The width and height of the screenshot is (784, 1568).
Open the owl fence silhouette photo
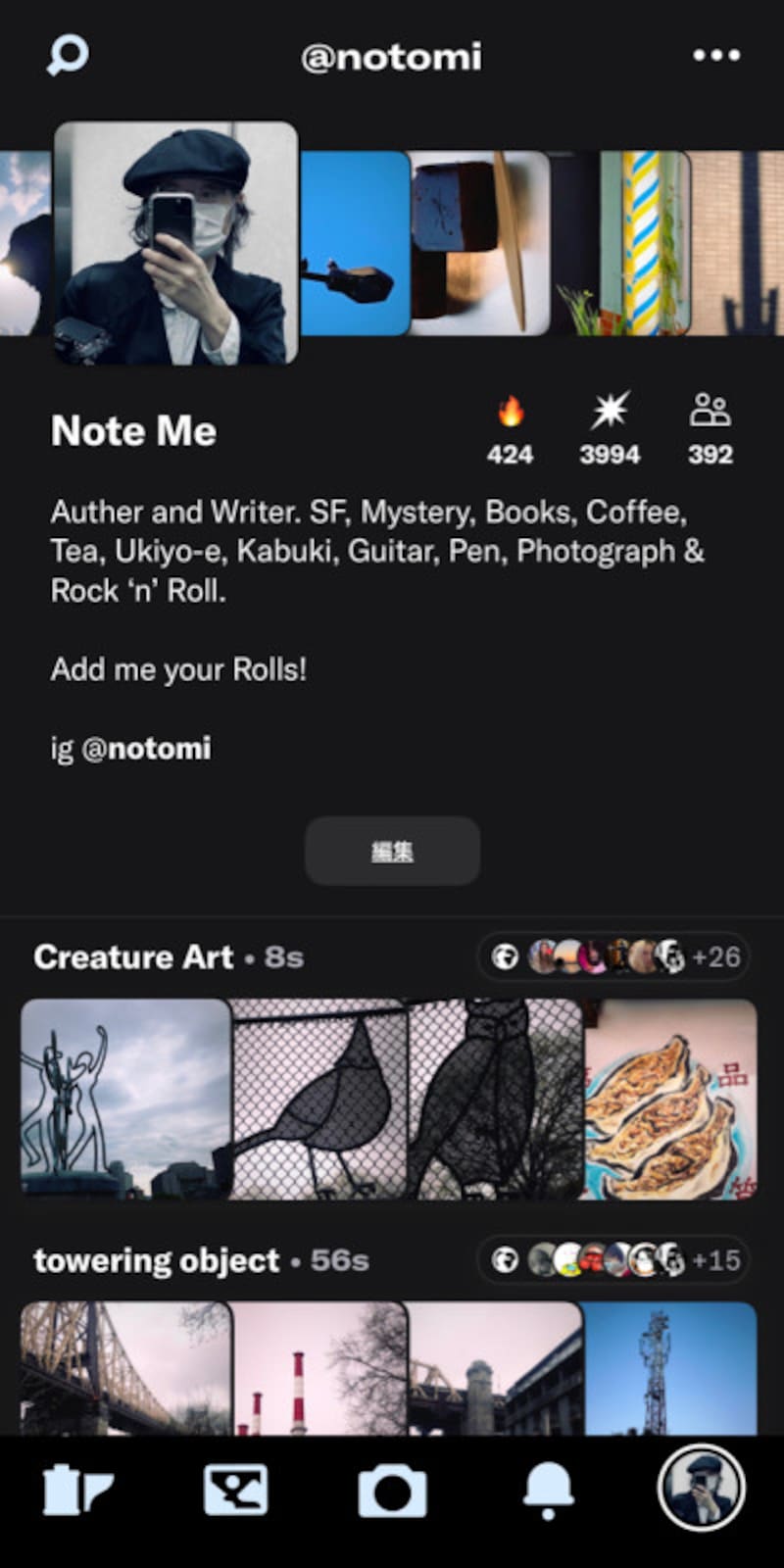point(495,1099)
